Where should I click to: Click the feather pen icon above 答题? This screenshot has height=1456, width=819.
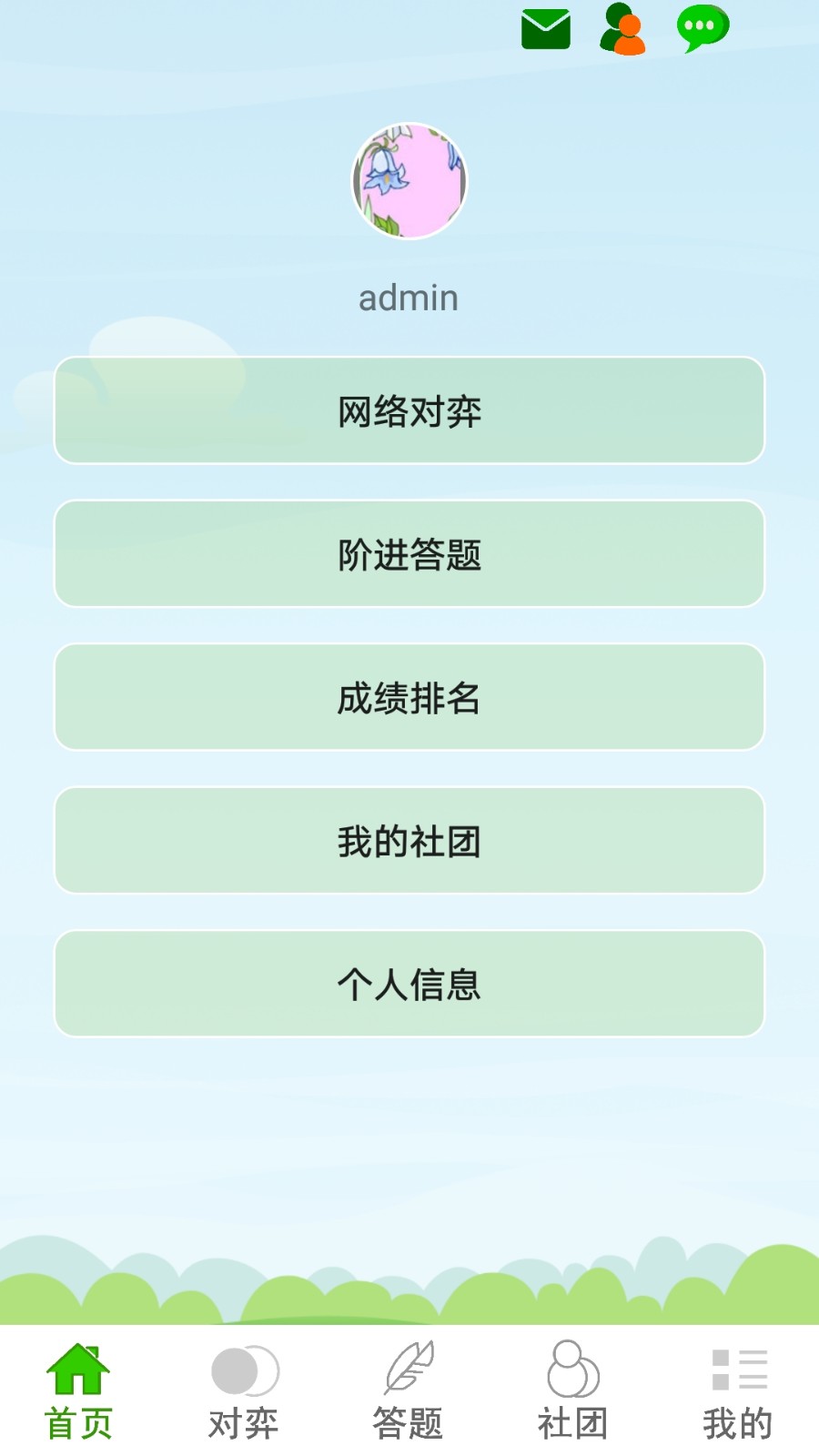click(408, 1370)
